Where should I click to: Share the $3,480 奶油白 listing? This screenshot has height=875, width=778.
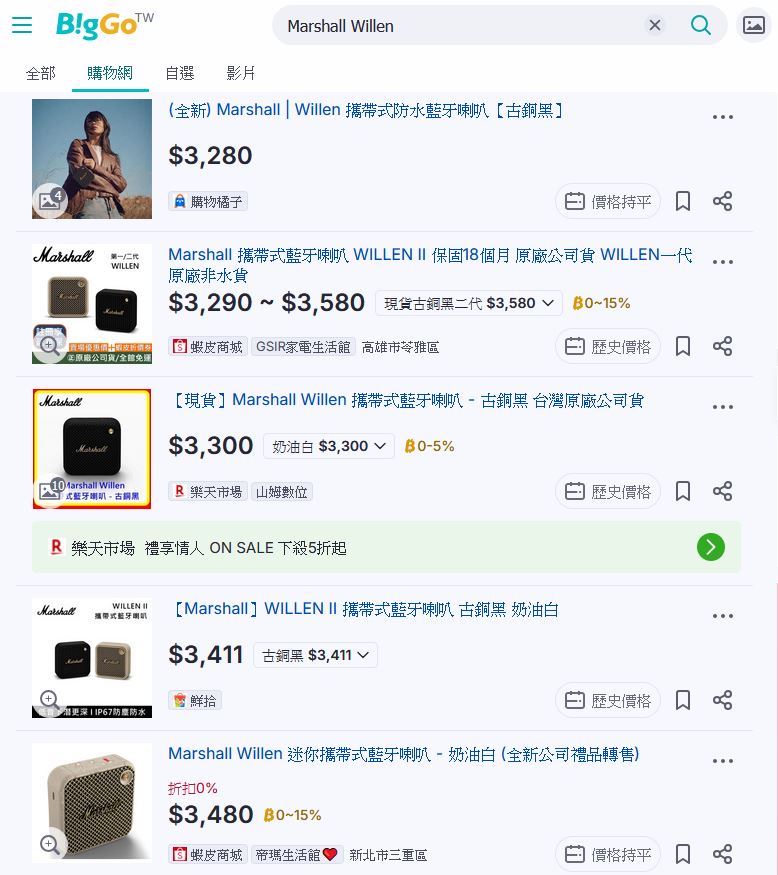[x=723, y=854]
